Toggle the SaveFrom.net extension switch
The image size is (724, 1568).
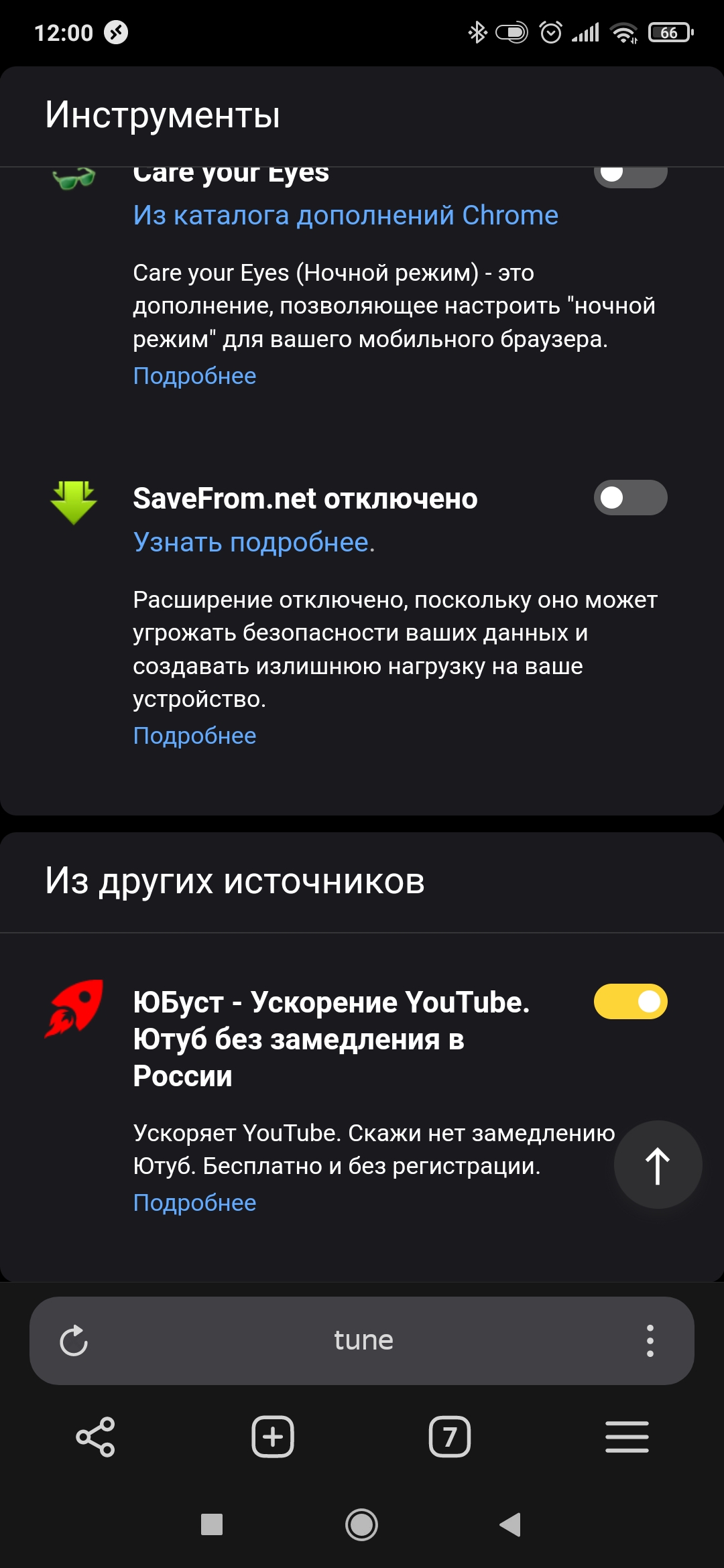[x=630, y=498]
